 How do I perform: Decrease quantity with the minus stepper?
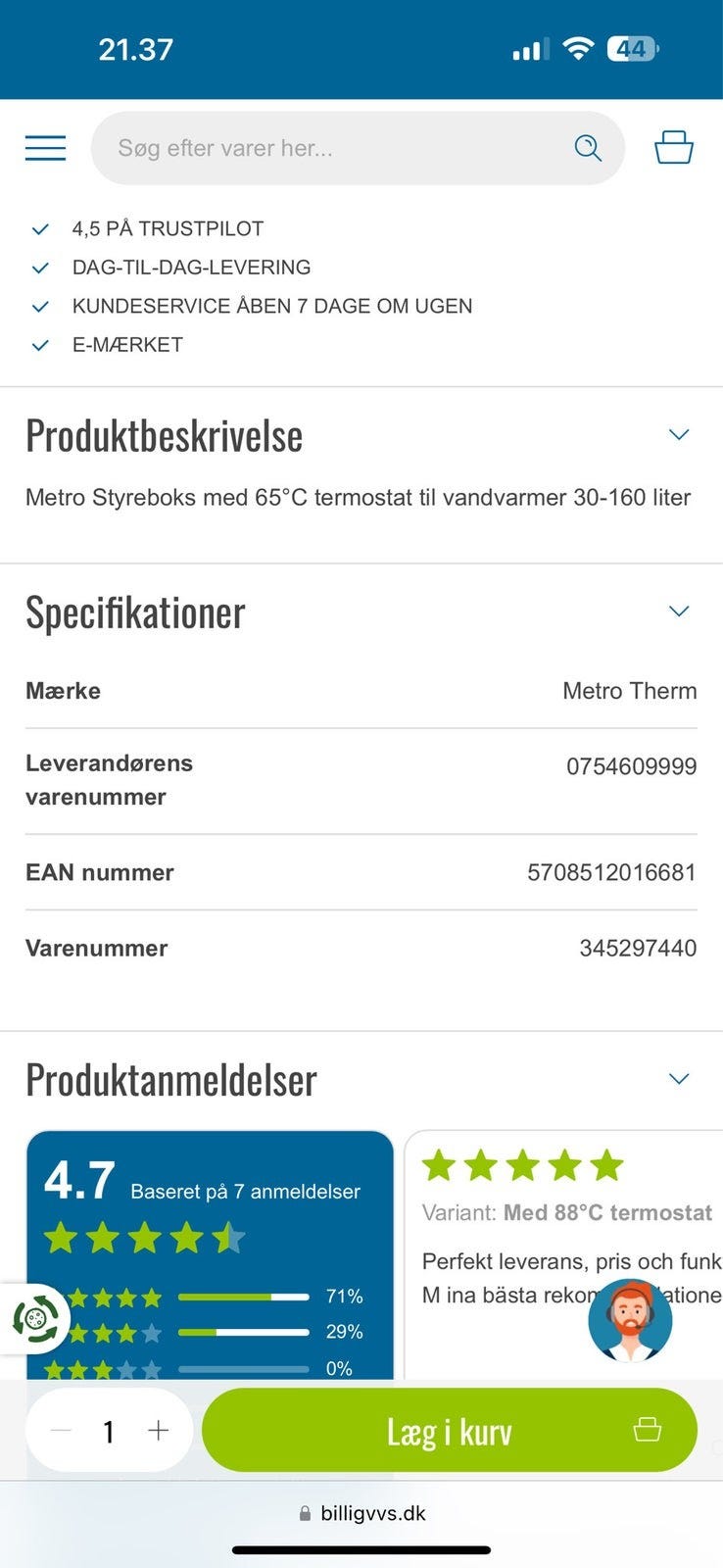[60, 1430]
